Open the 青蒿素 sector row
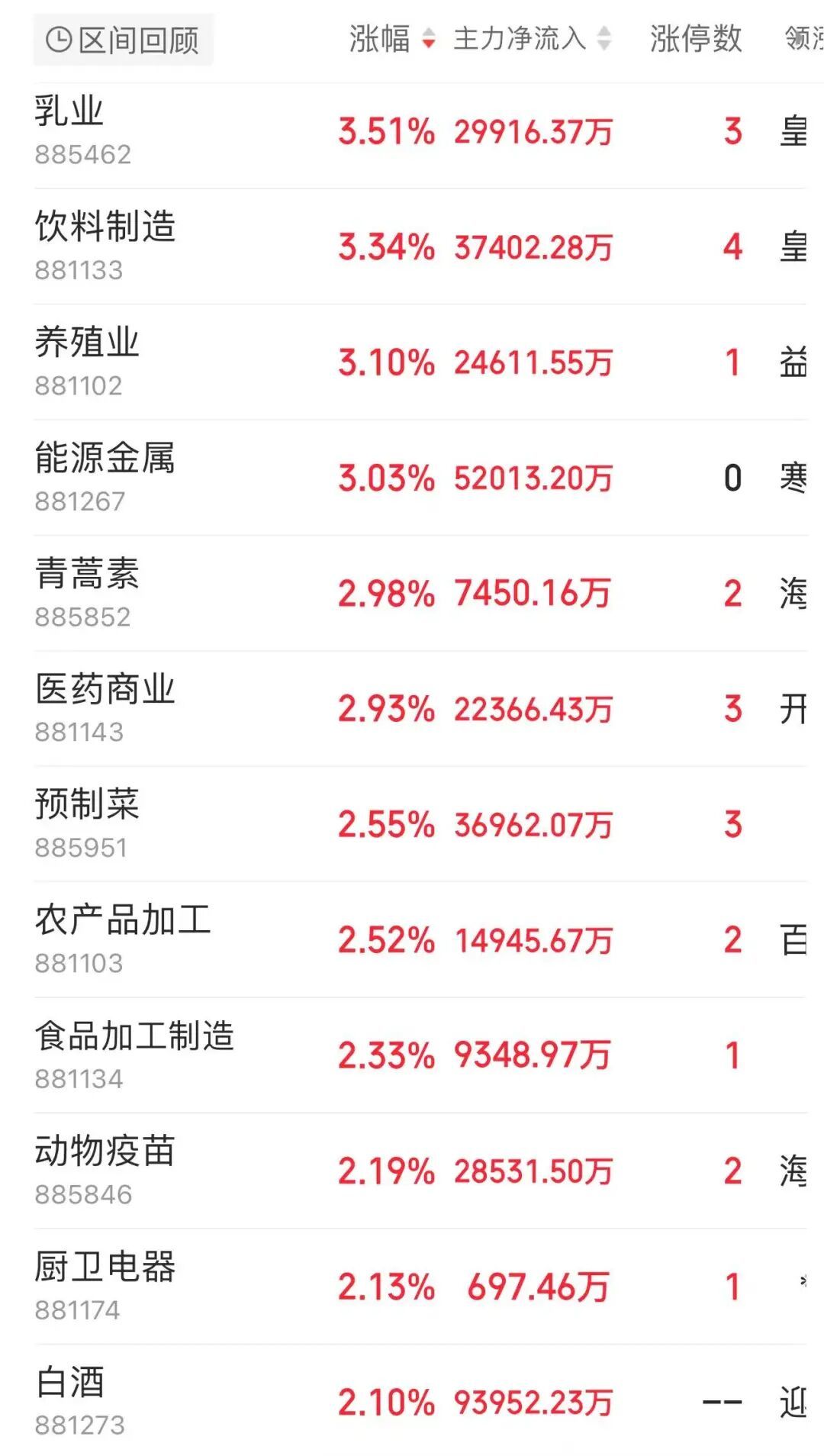This screenshot has height=1456, width=824. tap(420, 594)
